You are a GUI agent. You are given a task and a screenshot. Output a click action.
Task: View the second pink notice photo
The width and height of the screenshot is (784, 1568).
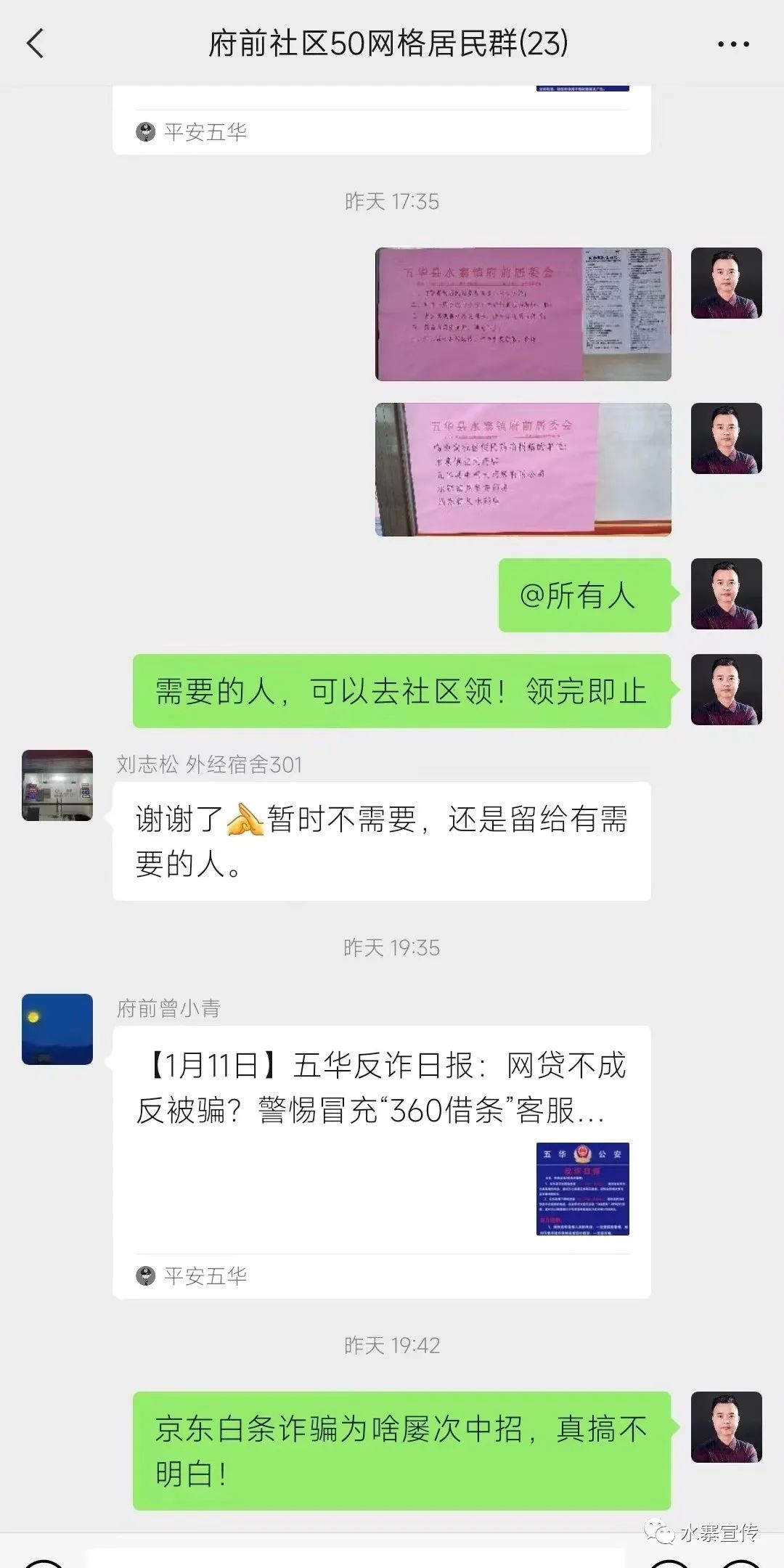pos(523,470)
